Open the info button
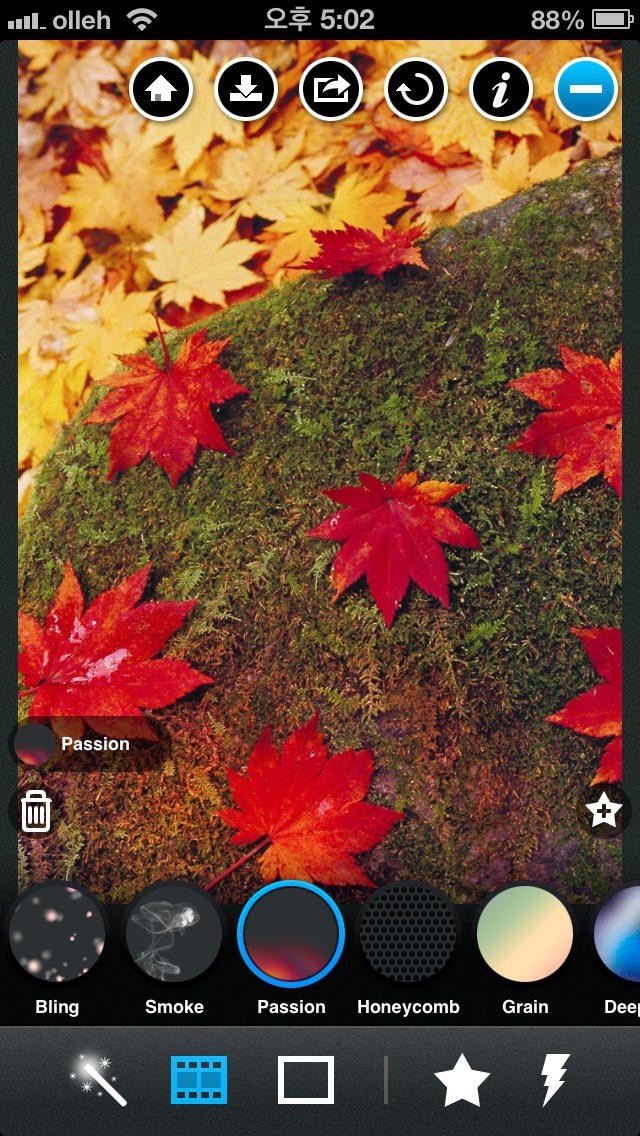The width and height of the screenshot is (640, 1136). coord(501,89)
